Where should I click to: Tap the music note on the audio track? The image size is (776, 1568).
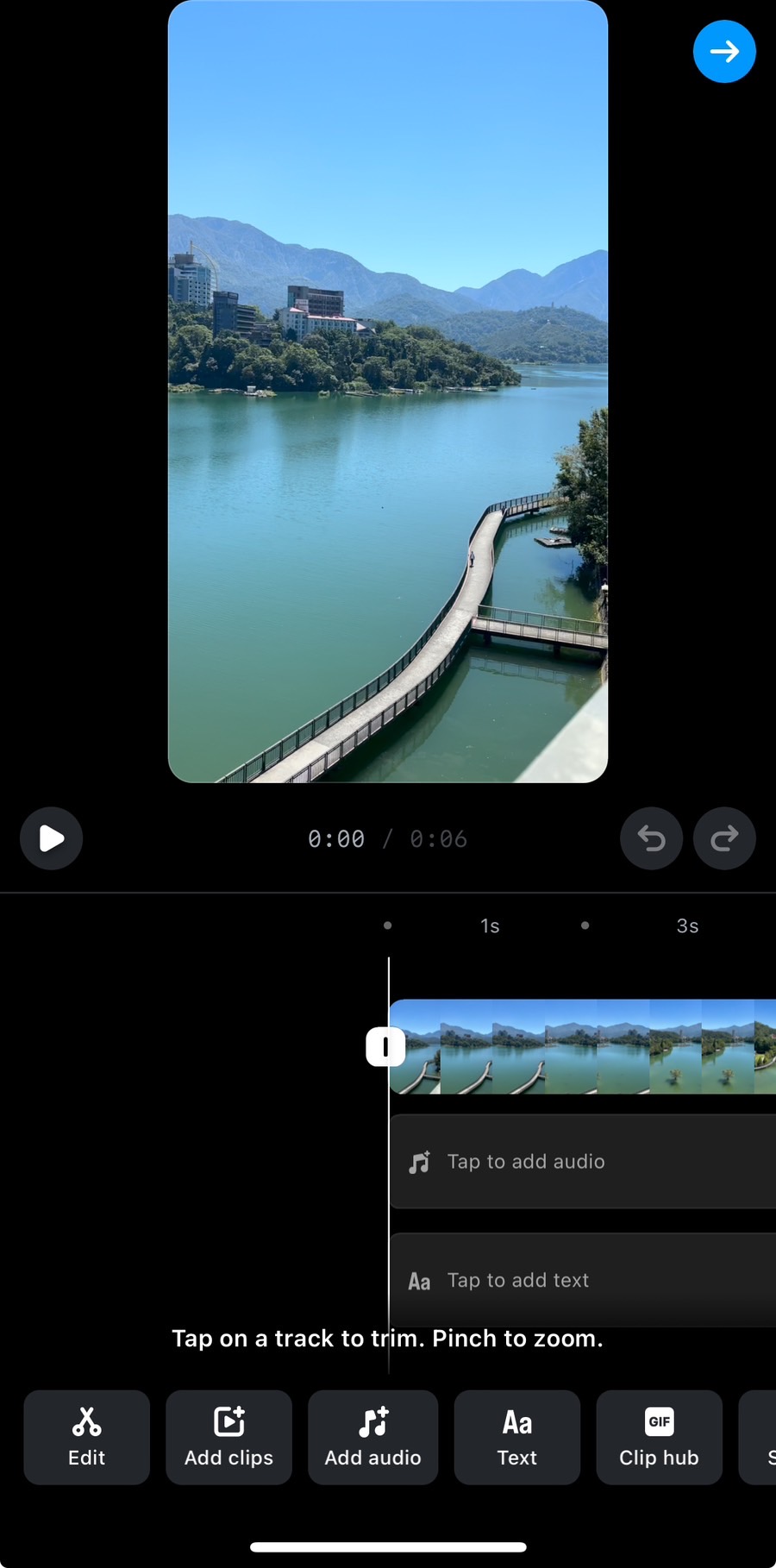click(x=419, y=1161)
